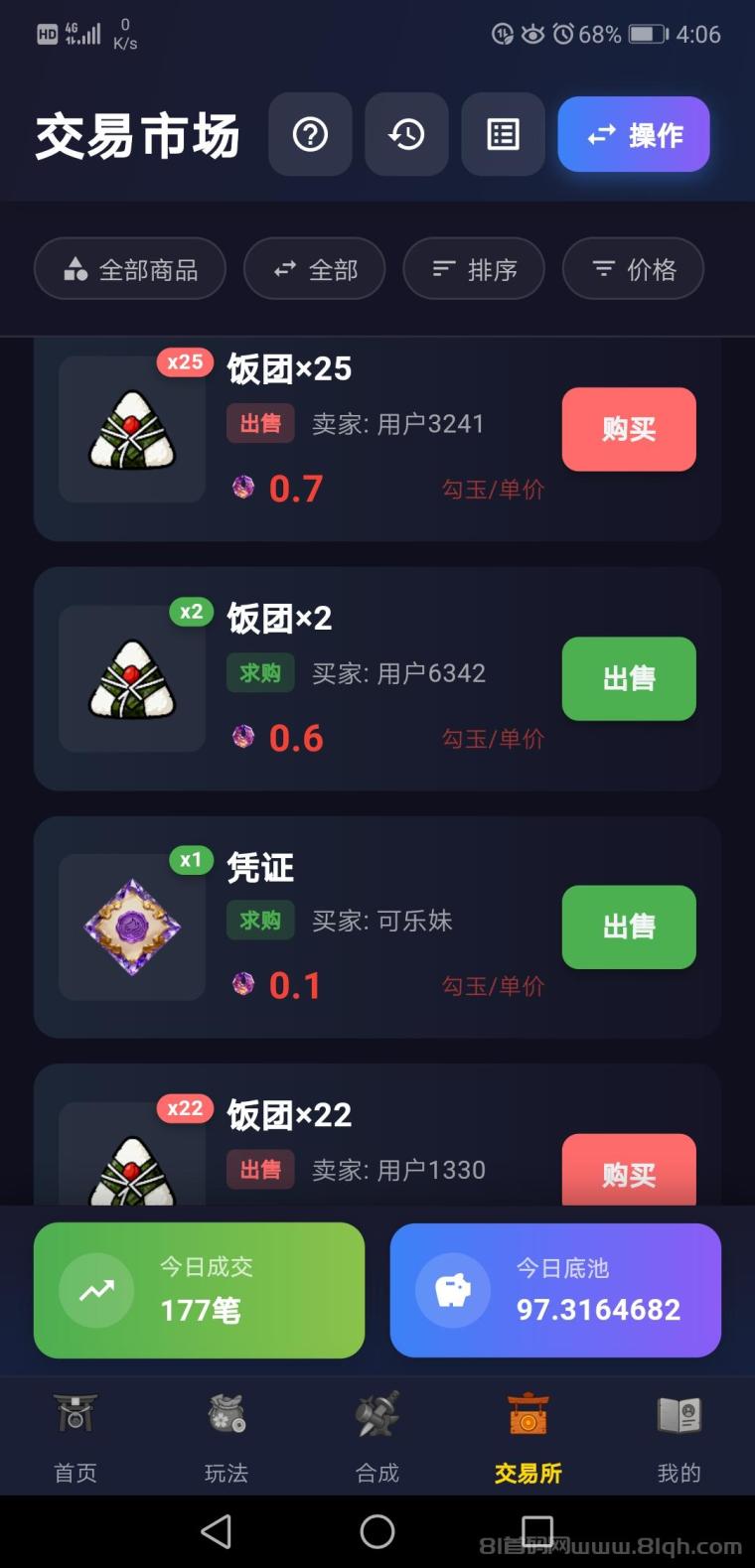Image resolution: width=755 pixels, height=1568 pixels.
Task: Tap the trend chart icon on 今日成交 card
Action: (94, 1289)
